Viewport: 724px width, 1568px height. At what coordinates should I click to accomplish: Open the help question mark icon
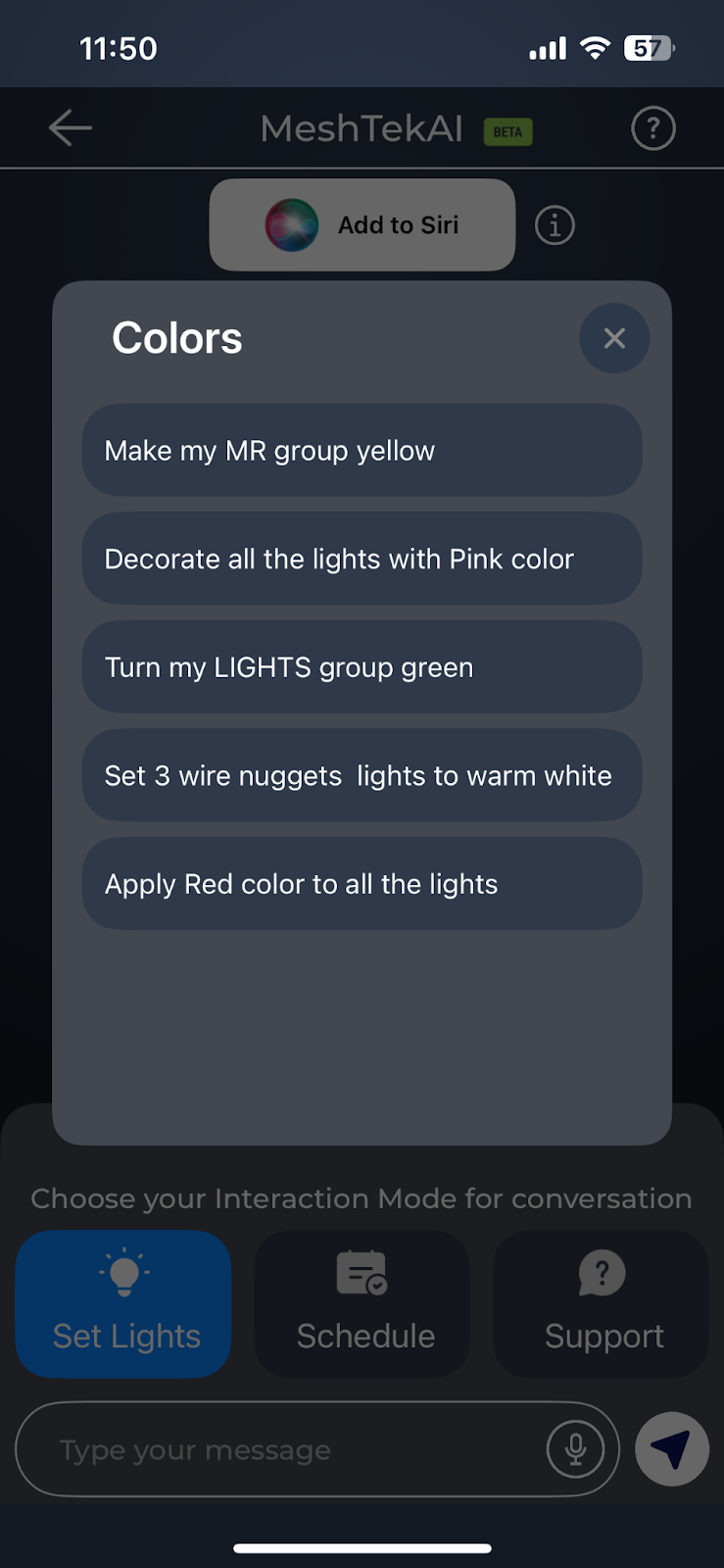pyautogui.click(x=652, y=128)
